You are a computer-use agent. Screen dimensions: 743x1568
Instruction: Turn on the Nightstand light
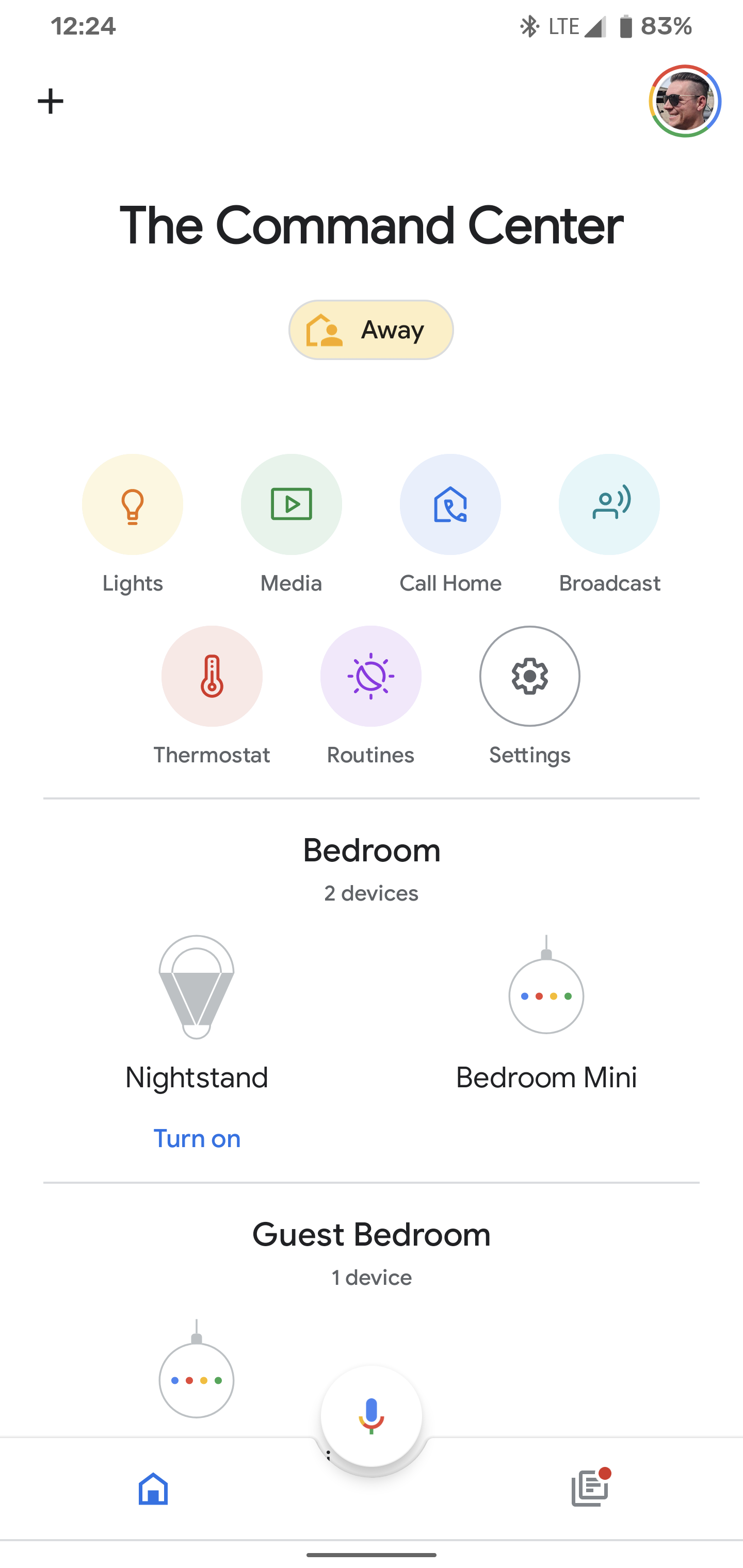tap(197, 1138)
